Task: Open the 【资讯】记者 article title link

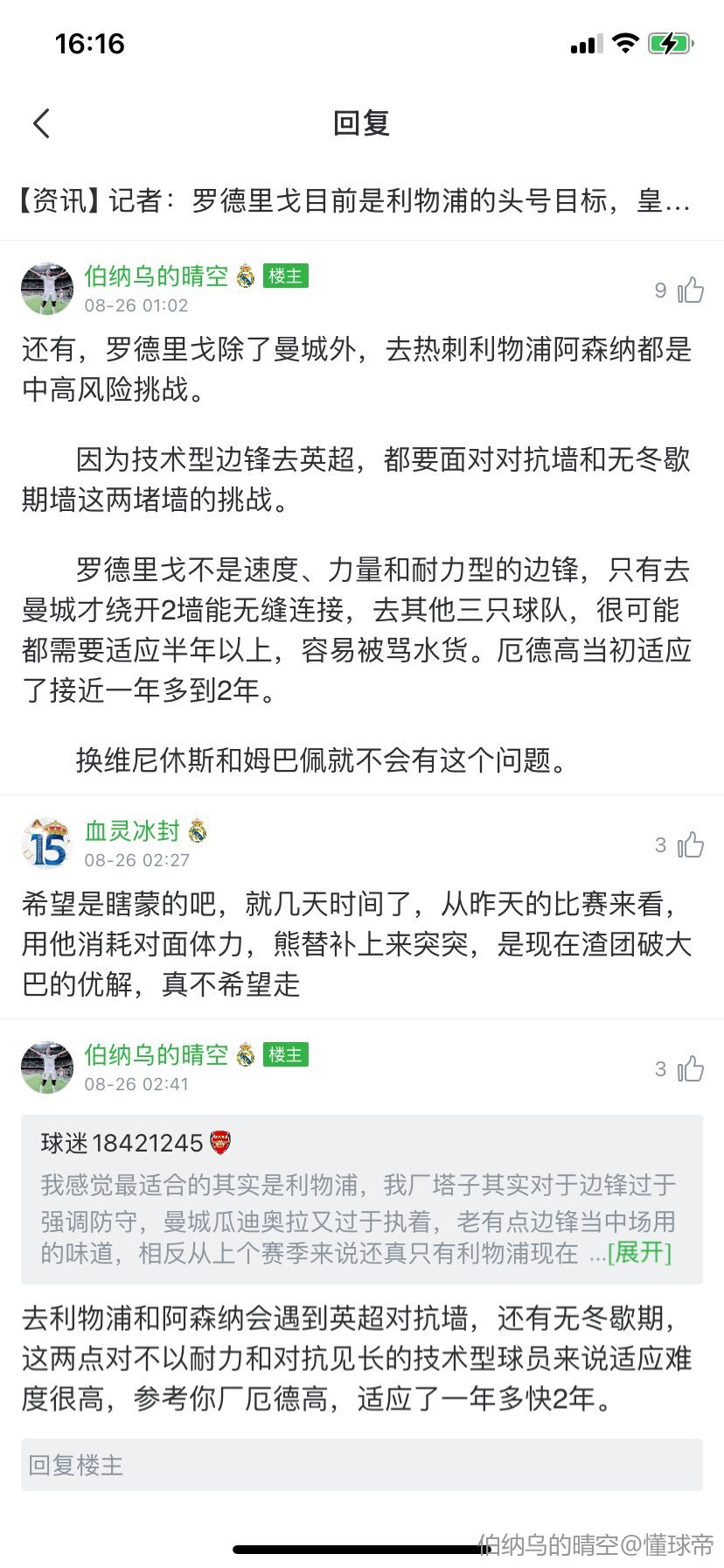Action: click(x=354, y=202)
